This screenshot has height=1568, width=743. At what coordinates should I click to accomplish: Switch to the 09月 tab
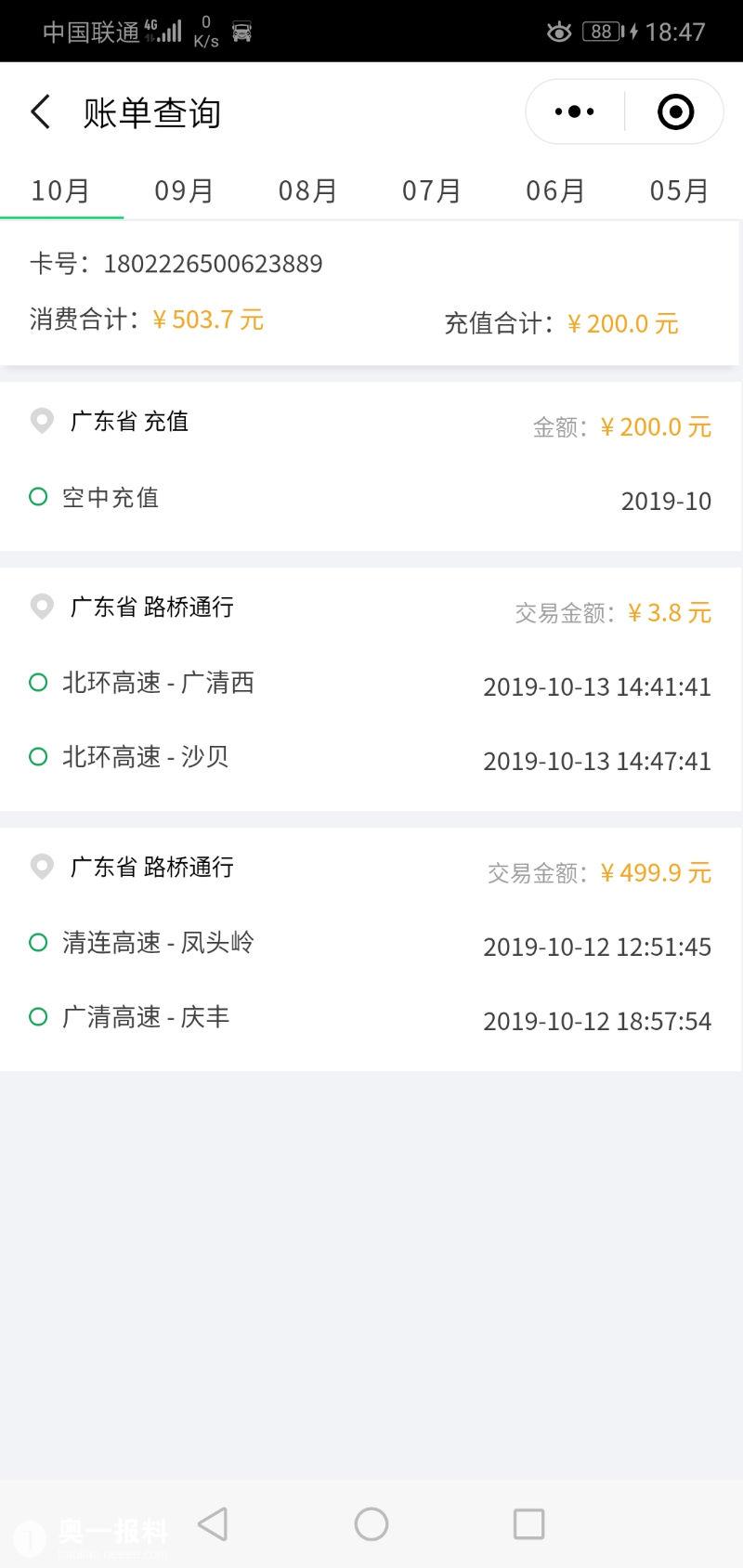click(x=184, y=190)
